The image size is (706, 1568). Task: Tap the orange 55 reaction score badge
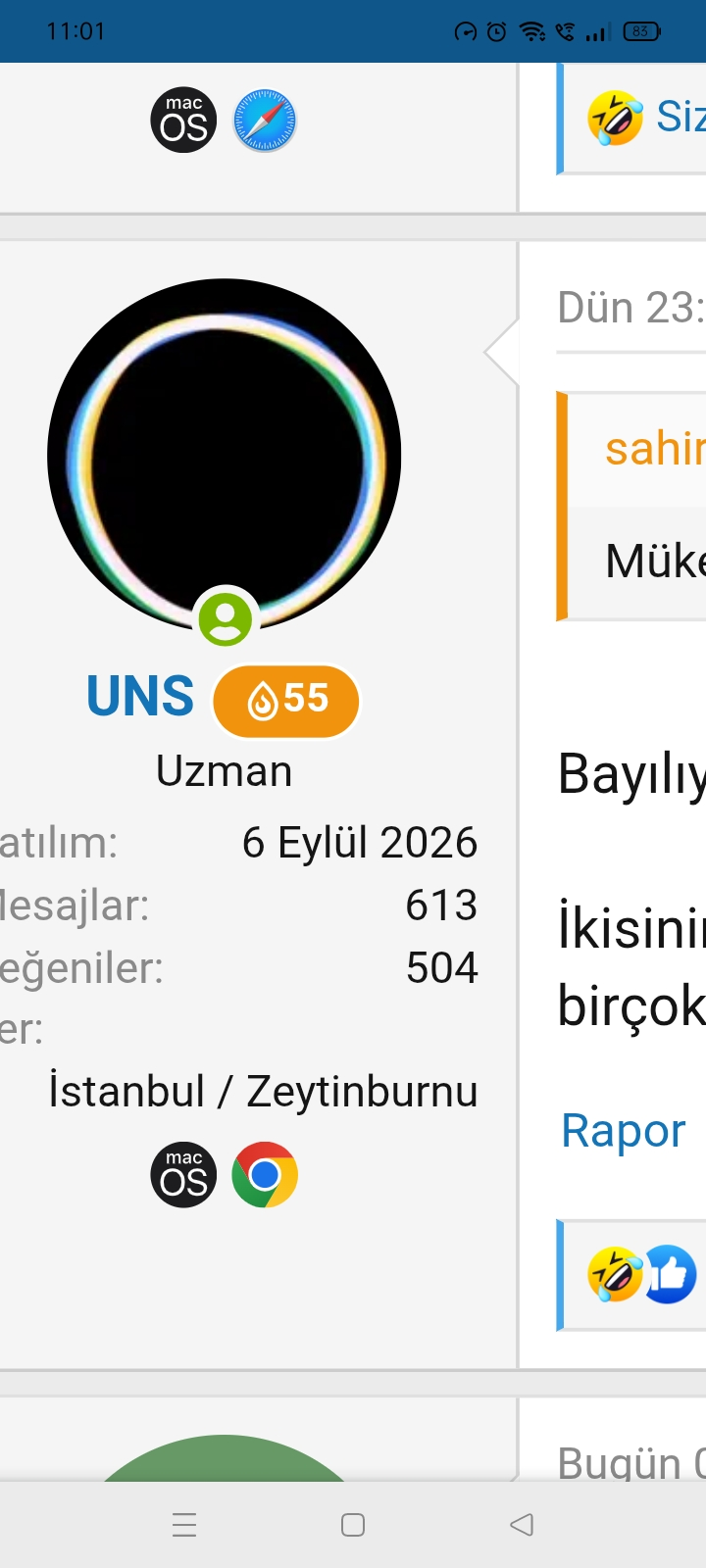(286, 700)
